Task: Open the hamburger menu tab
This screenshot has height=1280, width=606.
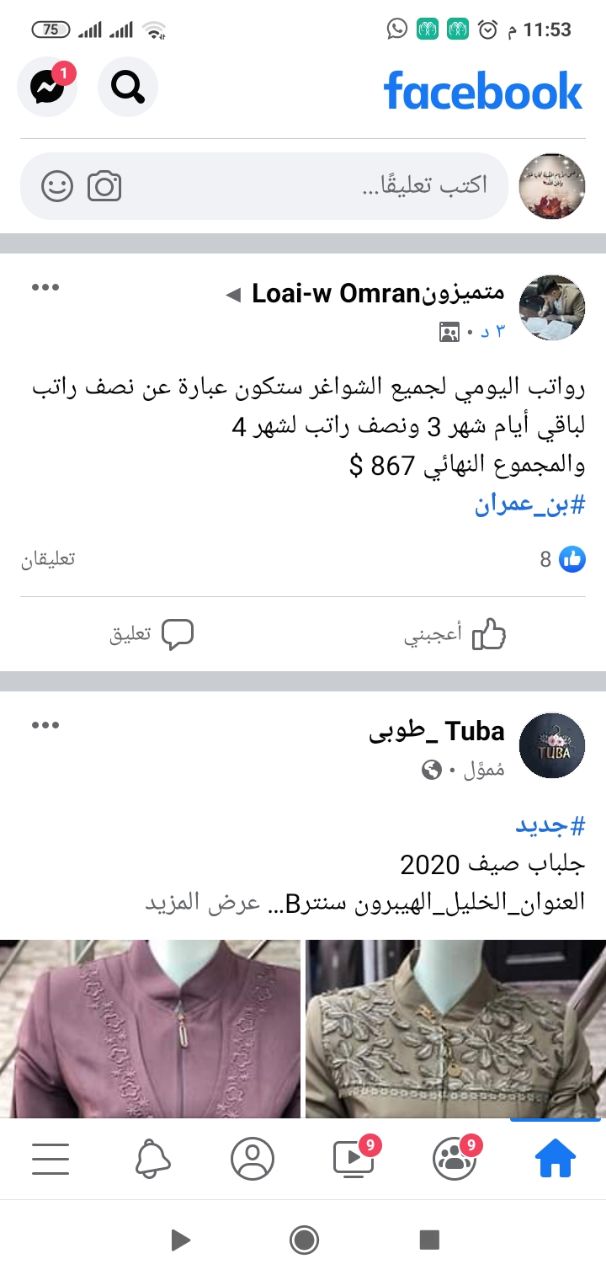Action: [50, 1159]
